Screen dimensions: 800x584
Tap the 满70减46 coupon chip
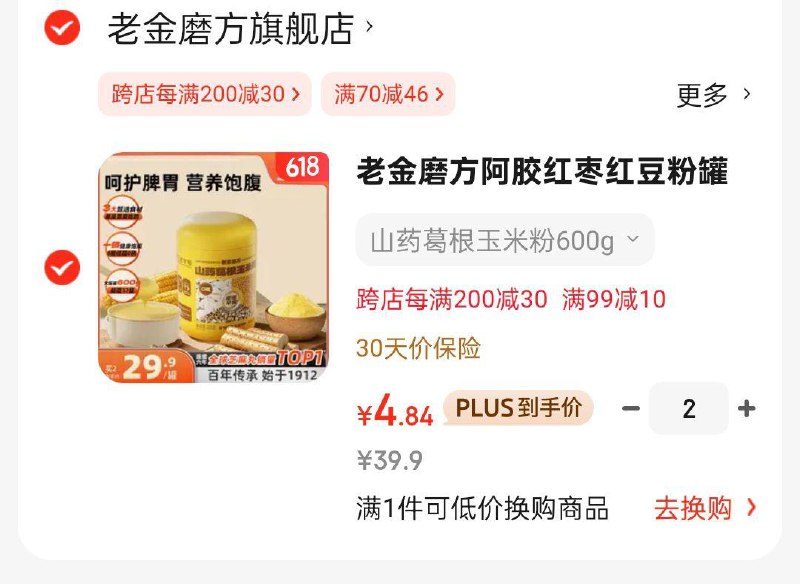point(387,94)
